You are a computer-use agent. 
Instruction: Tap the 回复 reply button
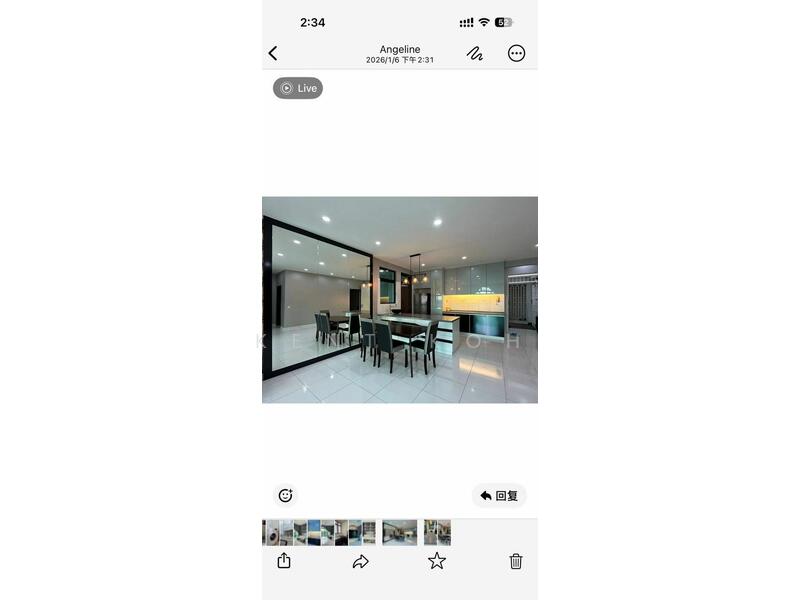499,495
